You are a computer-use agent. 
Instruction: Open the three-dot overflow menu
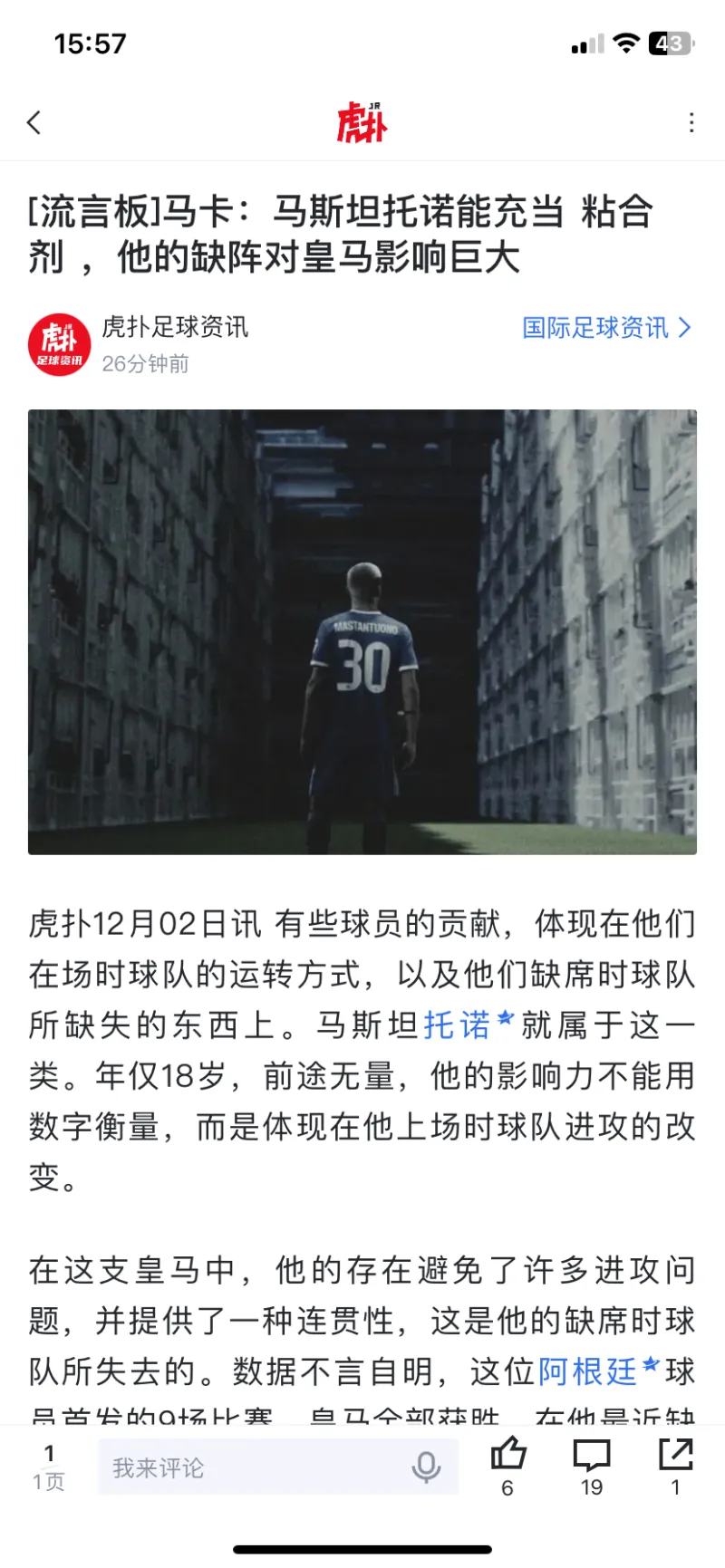[691, 123]
